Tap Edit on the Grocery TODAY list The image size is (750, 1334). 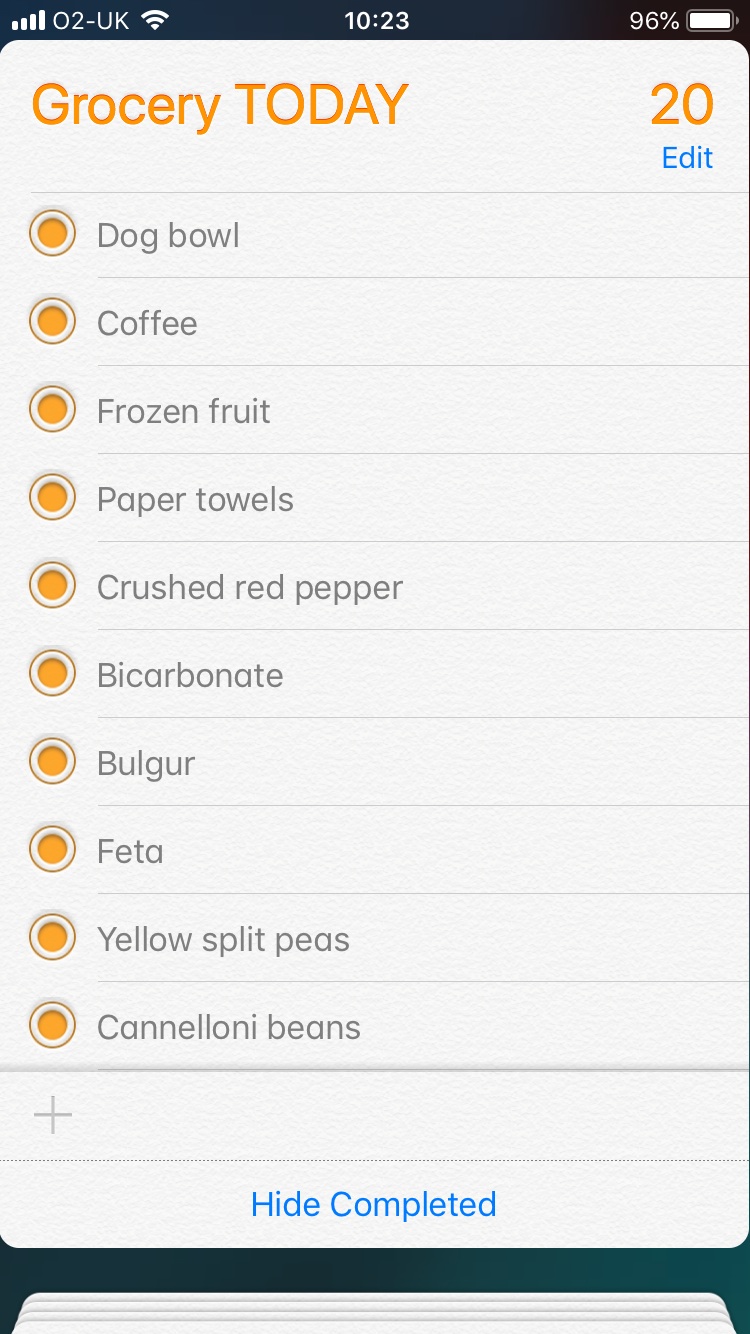pos(687,158)
